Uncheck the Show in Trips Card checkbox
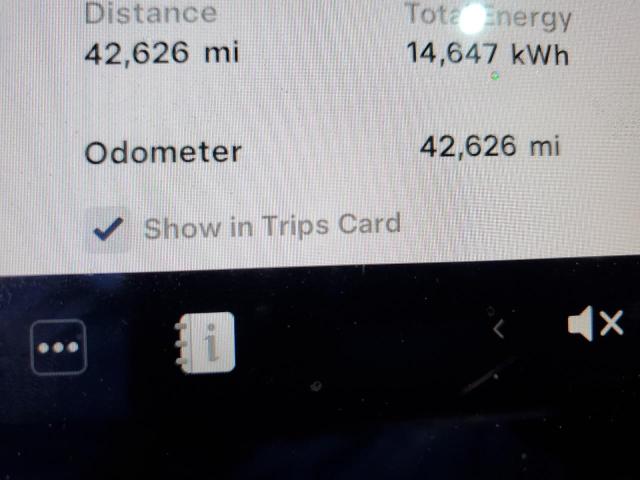The width and height of the screenshot is (640, 480). (108, 230)
